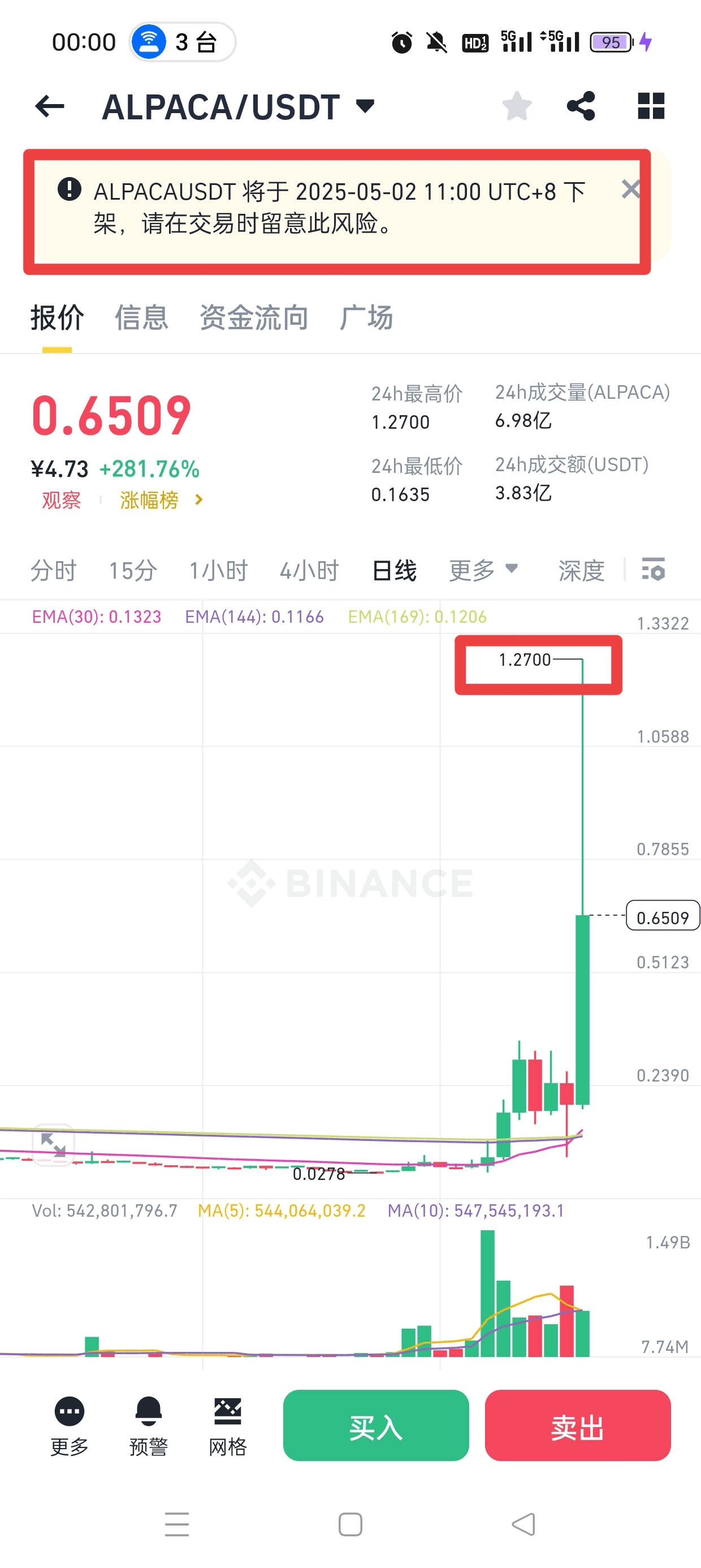Open the ALPACA/USDT pair dropdown
This screenshot has height=1568, width=701.
point(239,106)
